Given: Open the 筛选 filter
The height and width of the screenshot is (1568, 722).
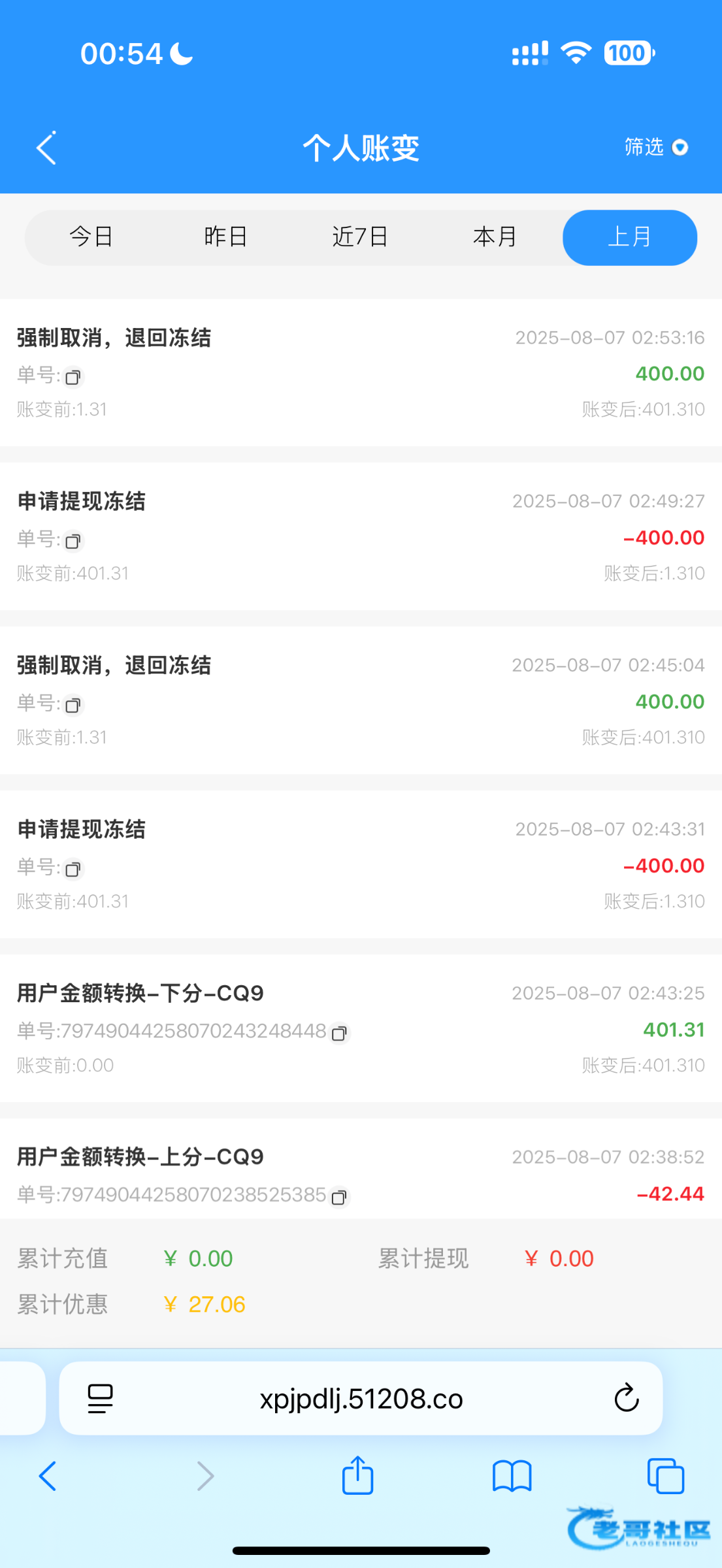Looking at the screenshot, I should tap(656, 147).
